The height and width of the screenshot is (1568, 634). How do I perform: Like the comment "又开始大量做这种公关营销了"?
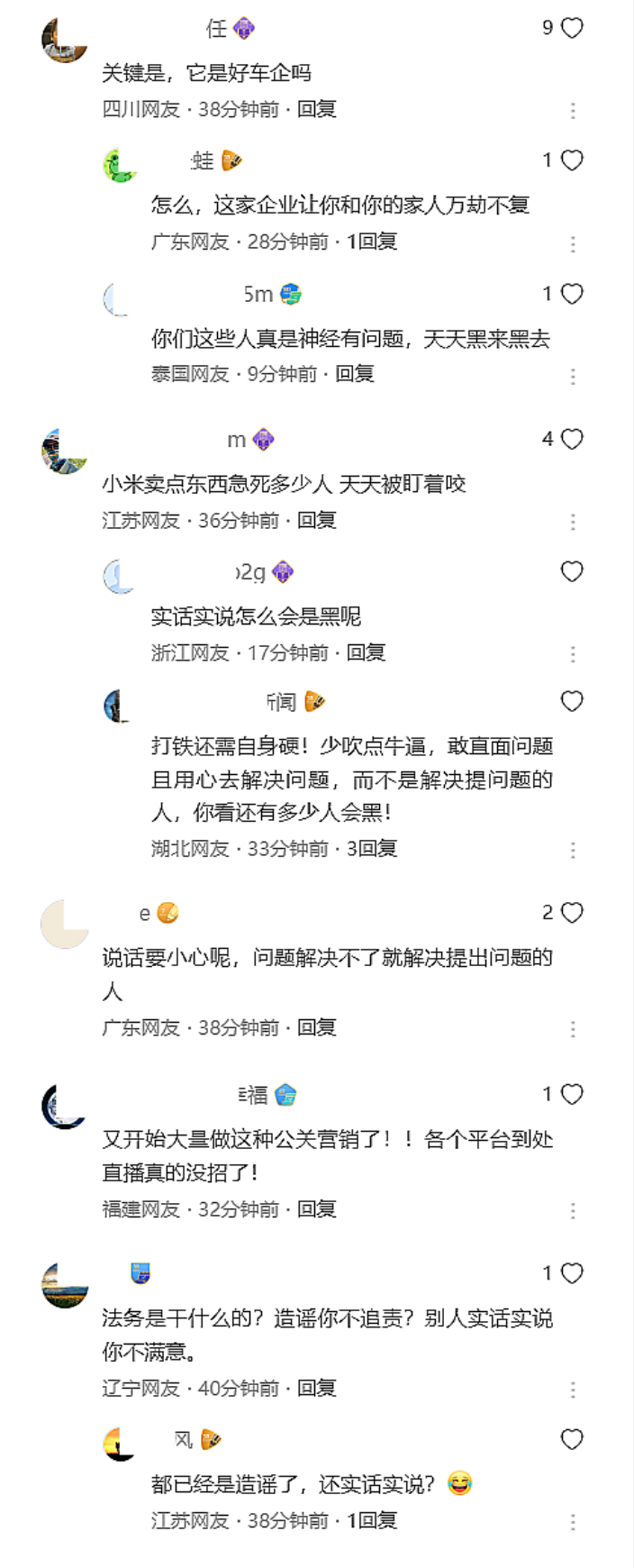(x=572, y=1095)
